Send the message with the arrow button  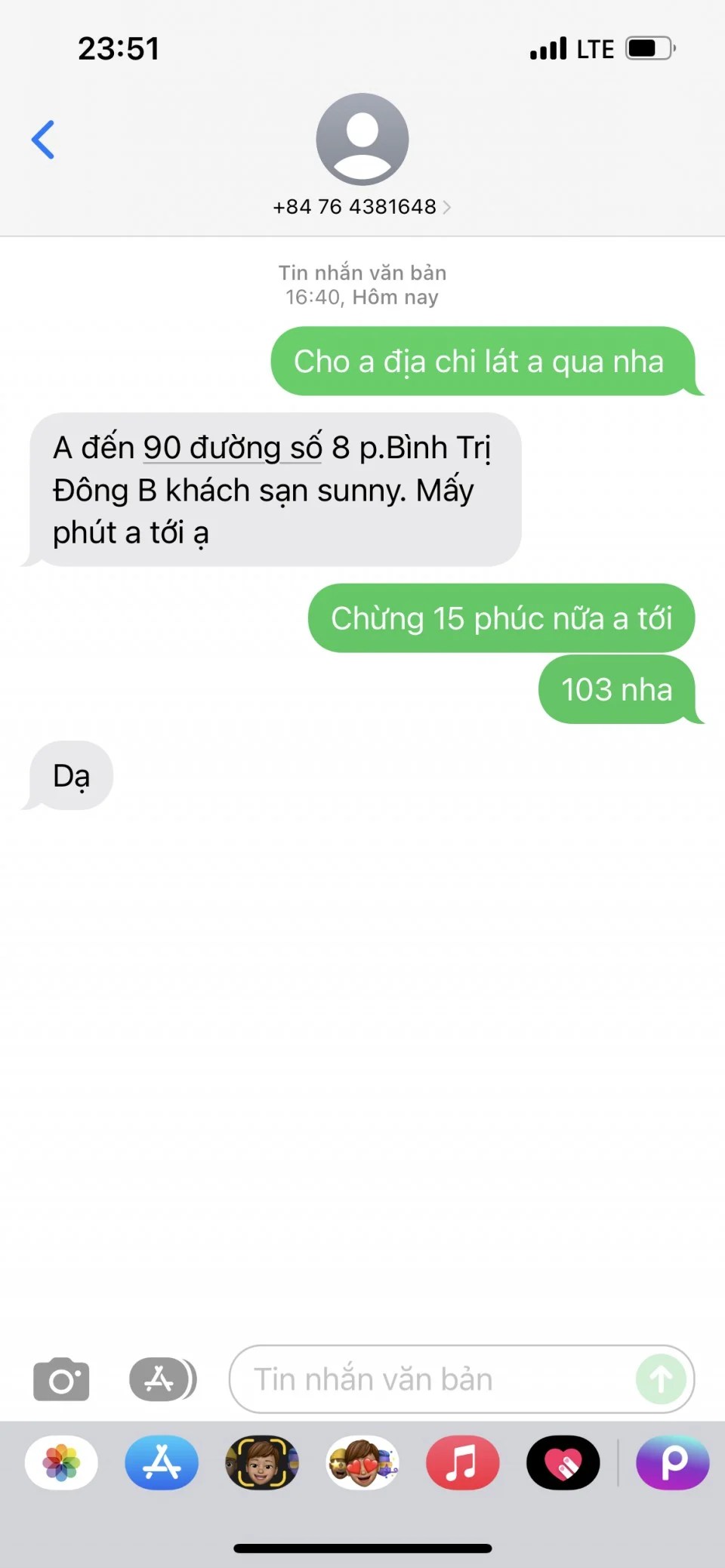(x=661, y=1379)
